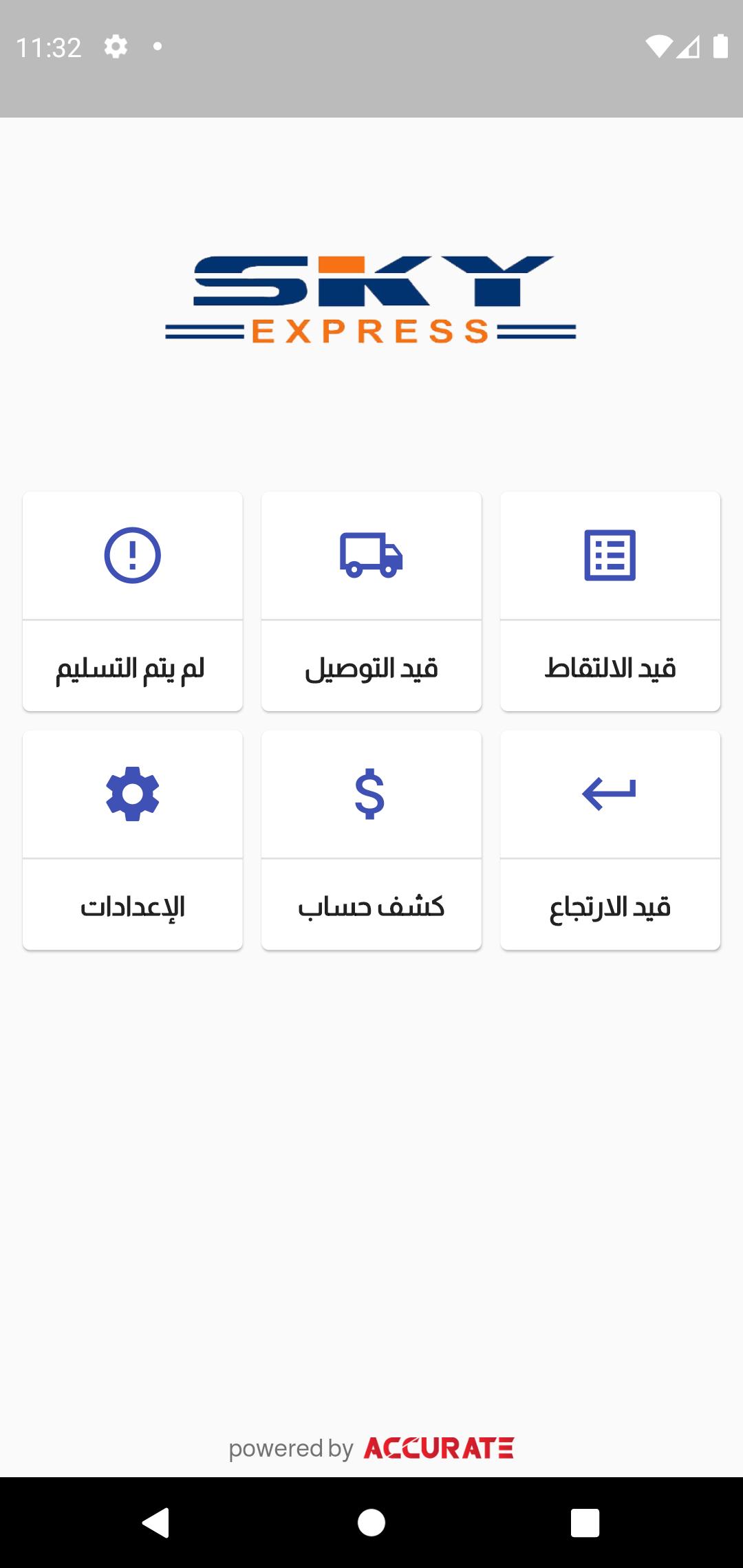This screenshot has height=1568, width=743.
Task: Go back with the system back button
Action: pyautogui.click(x=156, y=1523)
